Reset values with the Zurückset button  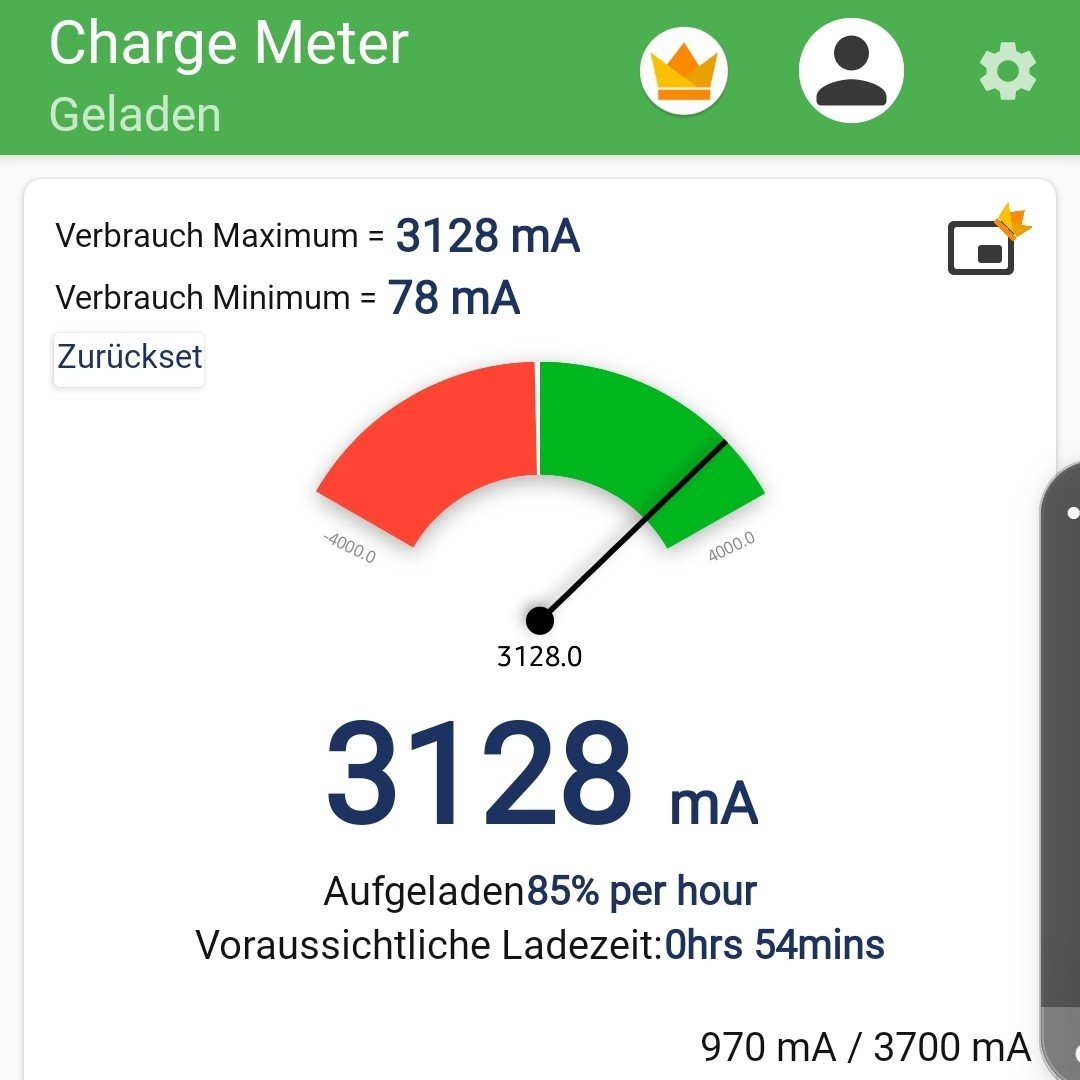[x=129, y=358]
